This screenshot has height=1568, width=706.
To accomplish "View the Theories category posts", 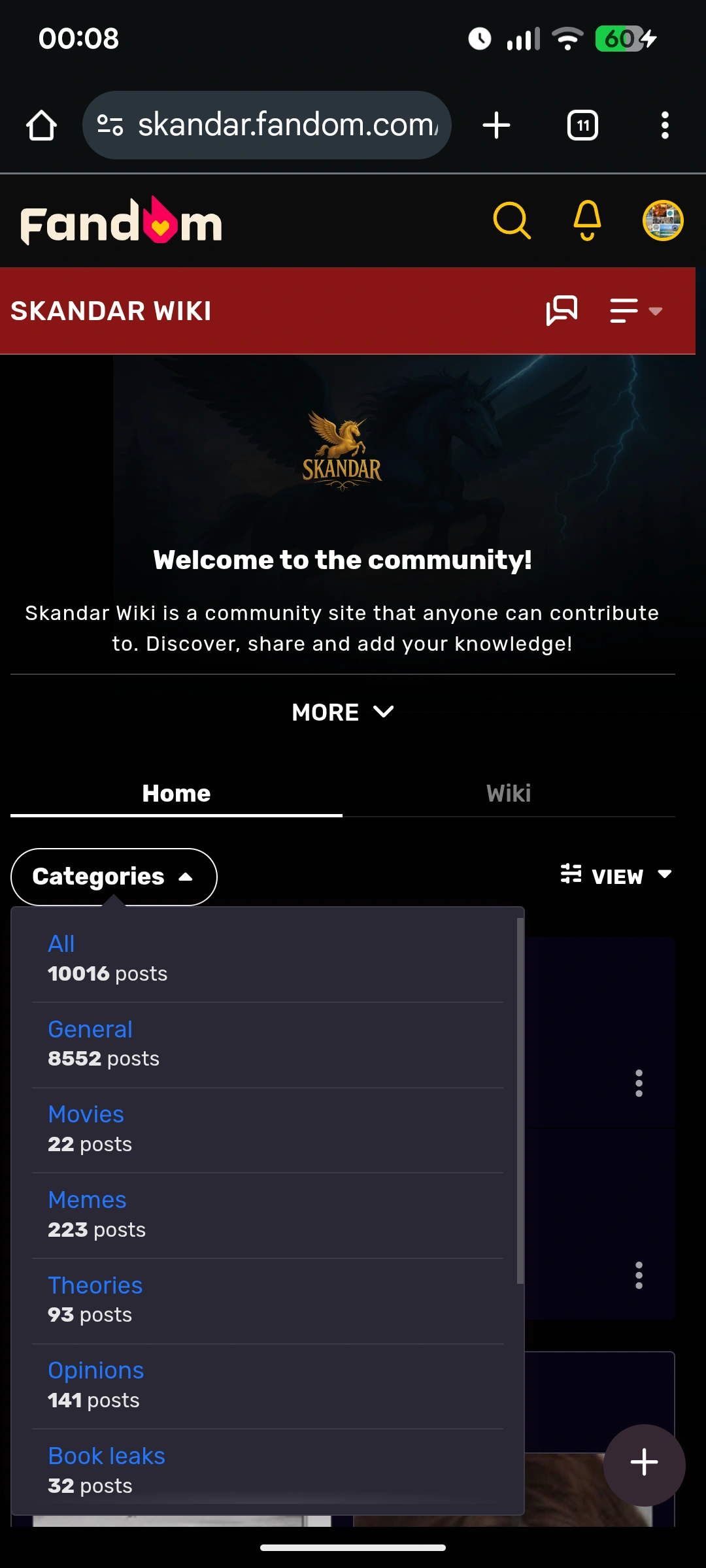I will [x=95, y=1285].
